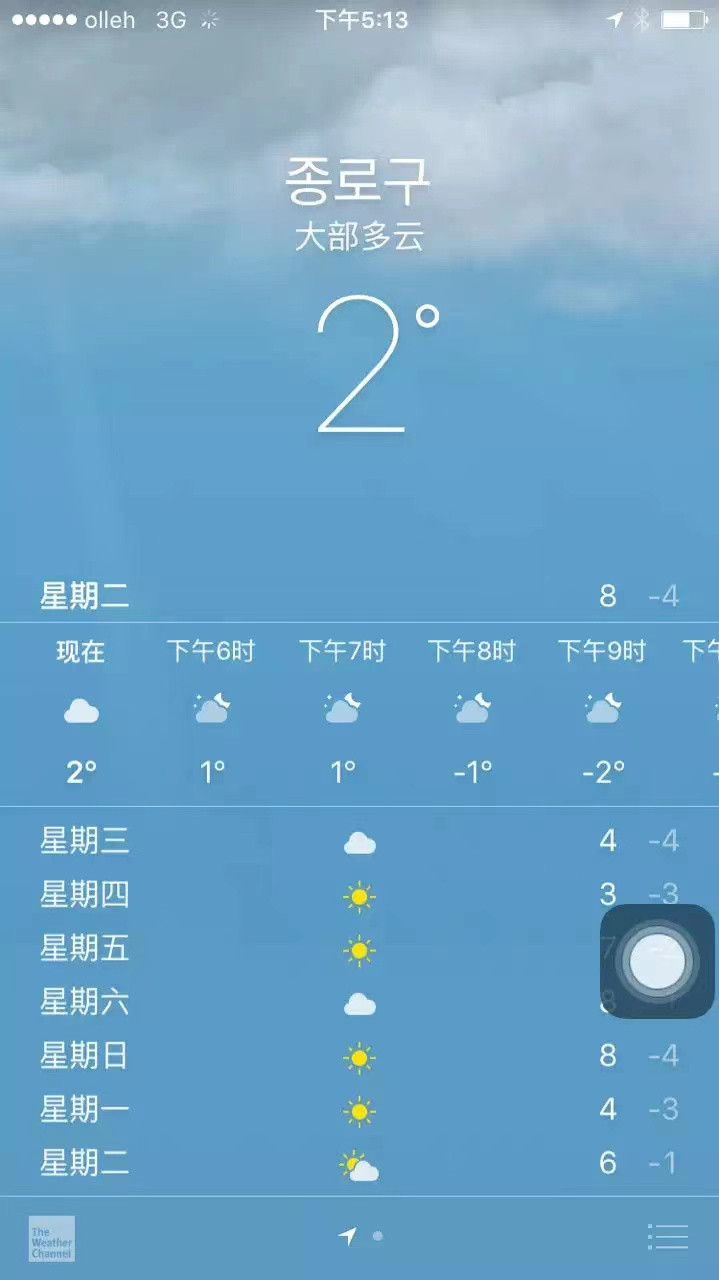
Task: Open the city list menu
Action: click(667, 1236)
